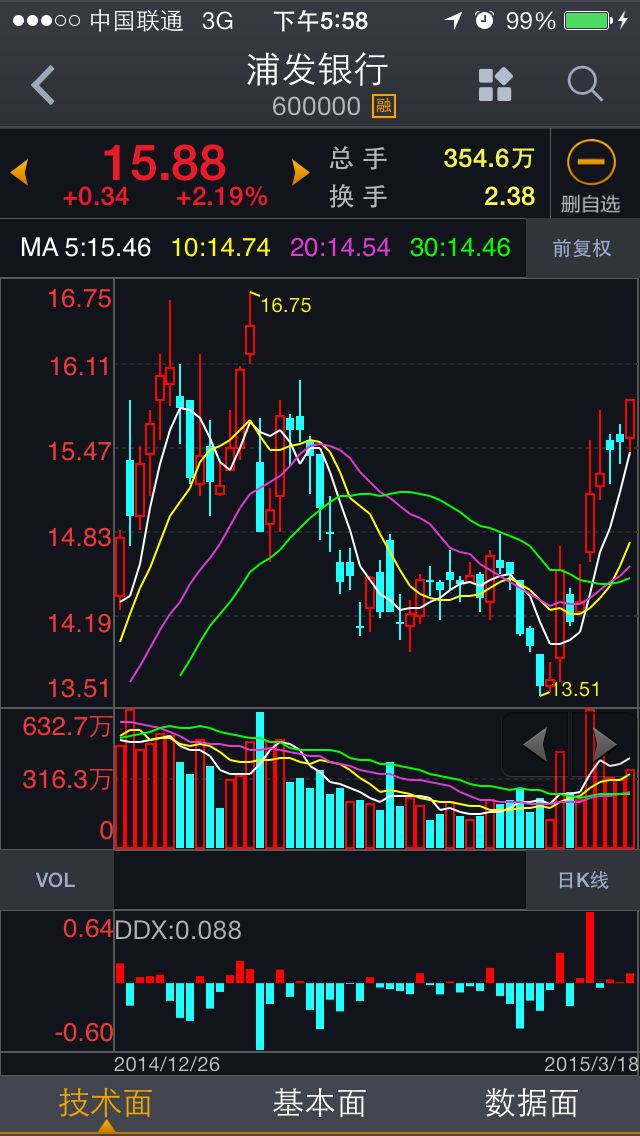Go back with the top-left arrow

coord(43,86)
